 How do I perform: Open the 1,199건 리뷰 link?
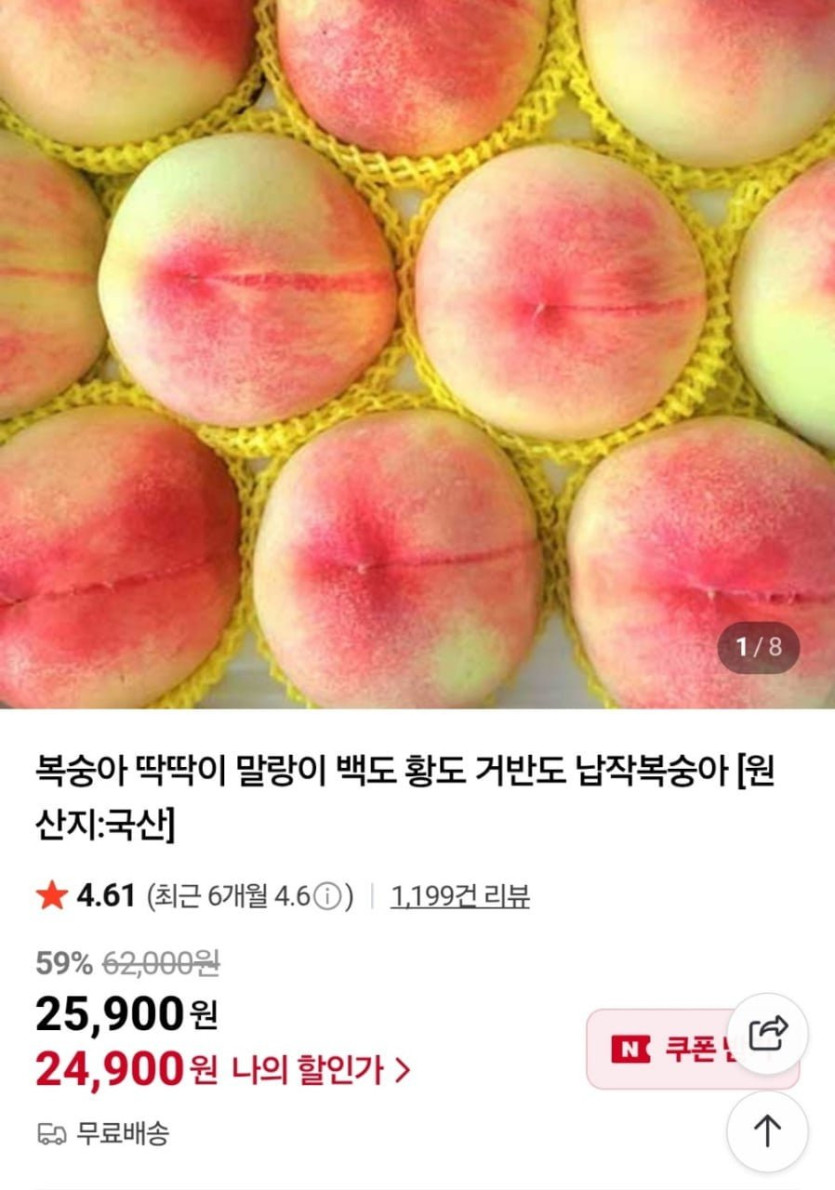[459, 896]
